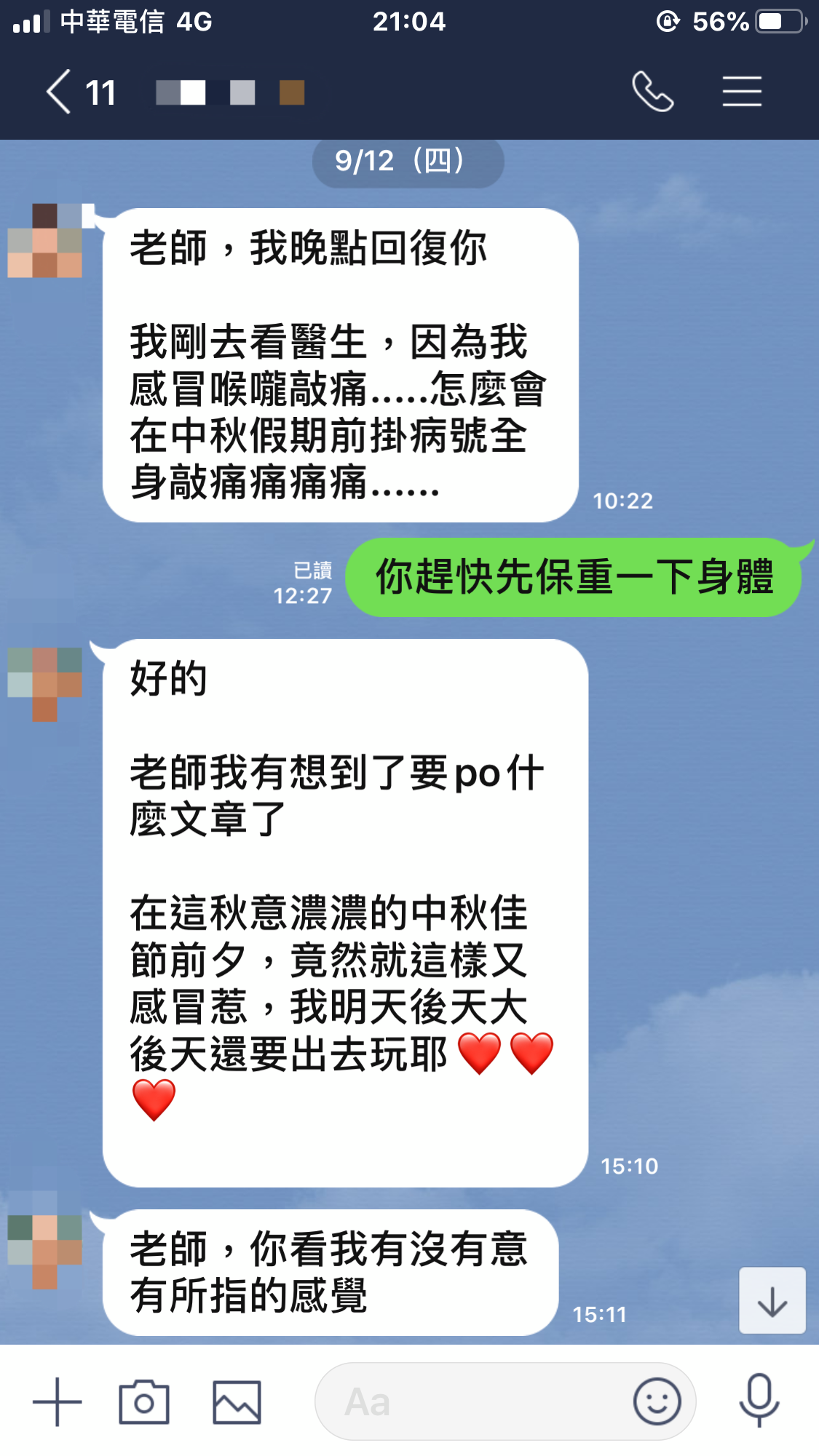Screen dimensions: 819x1456
Task: Start a voice call
Action: coord(652,92)
